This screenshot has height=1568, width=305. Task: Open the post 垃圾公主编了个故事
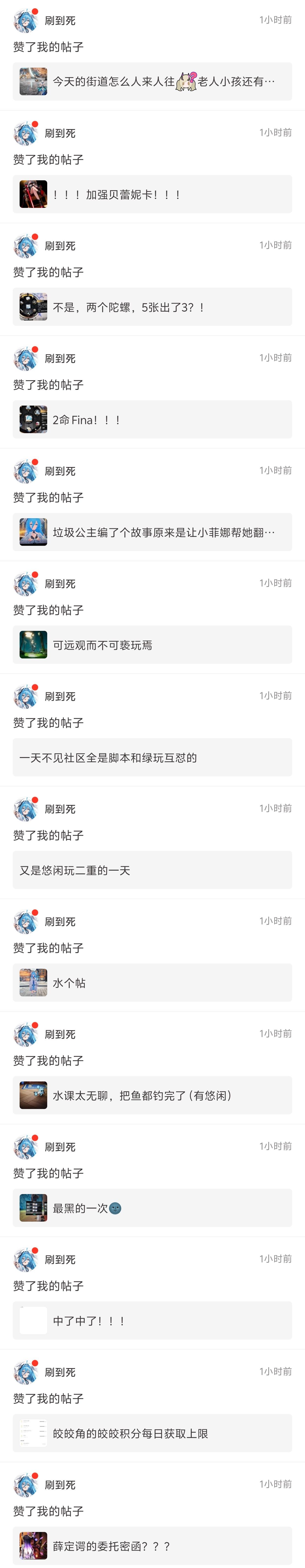coord(152,532)
